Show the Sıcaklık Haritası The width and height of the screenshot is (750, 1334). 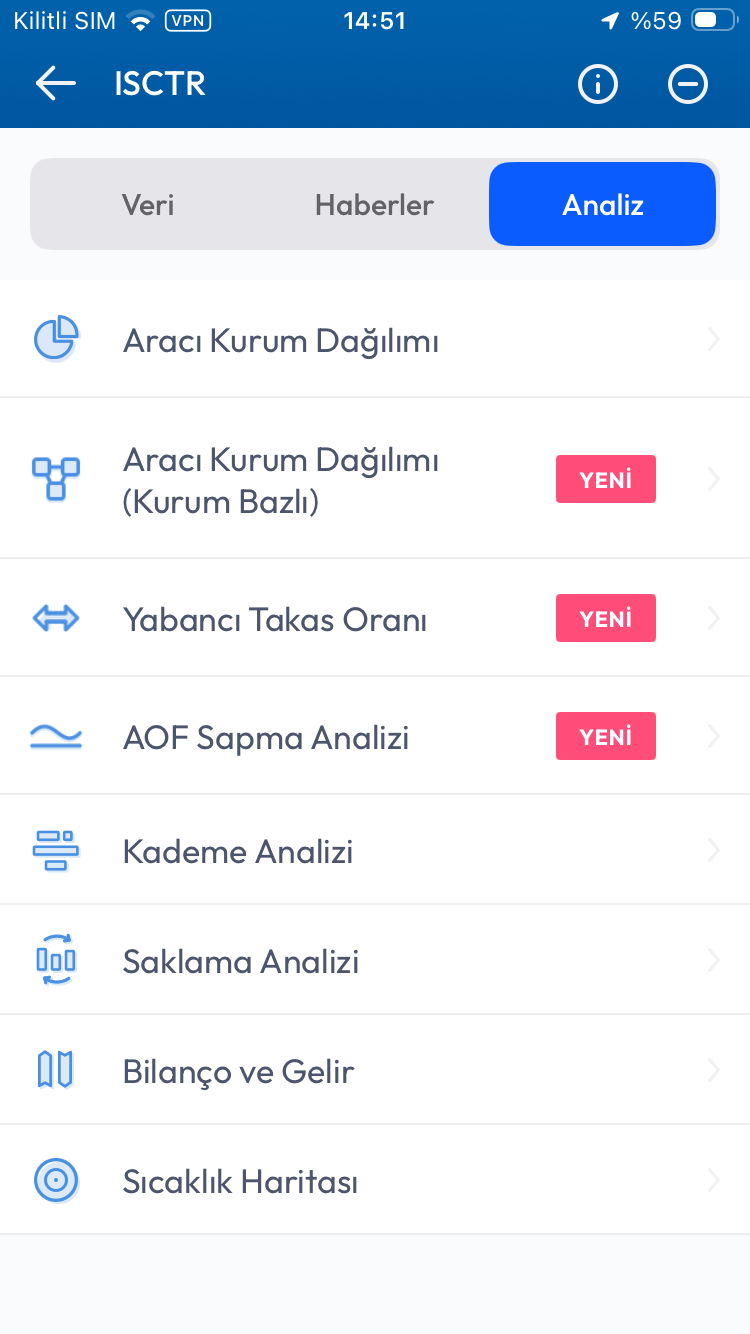pos(240,1182)
